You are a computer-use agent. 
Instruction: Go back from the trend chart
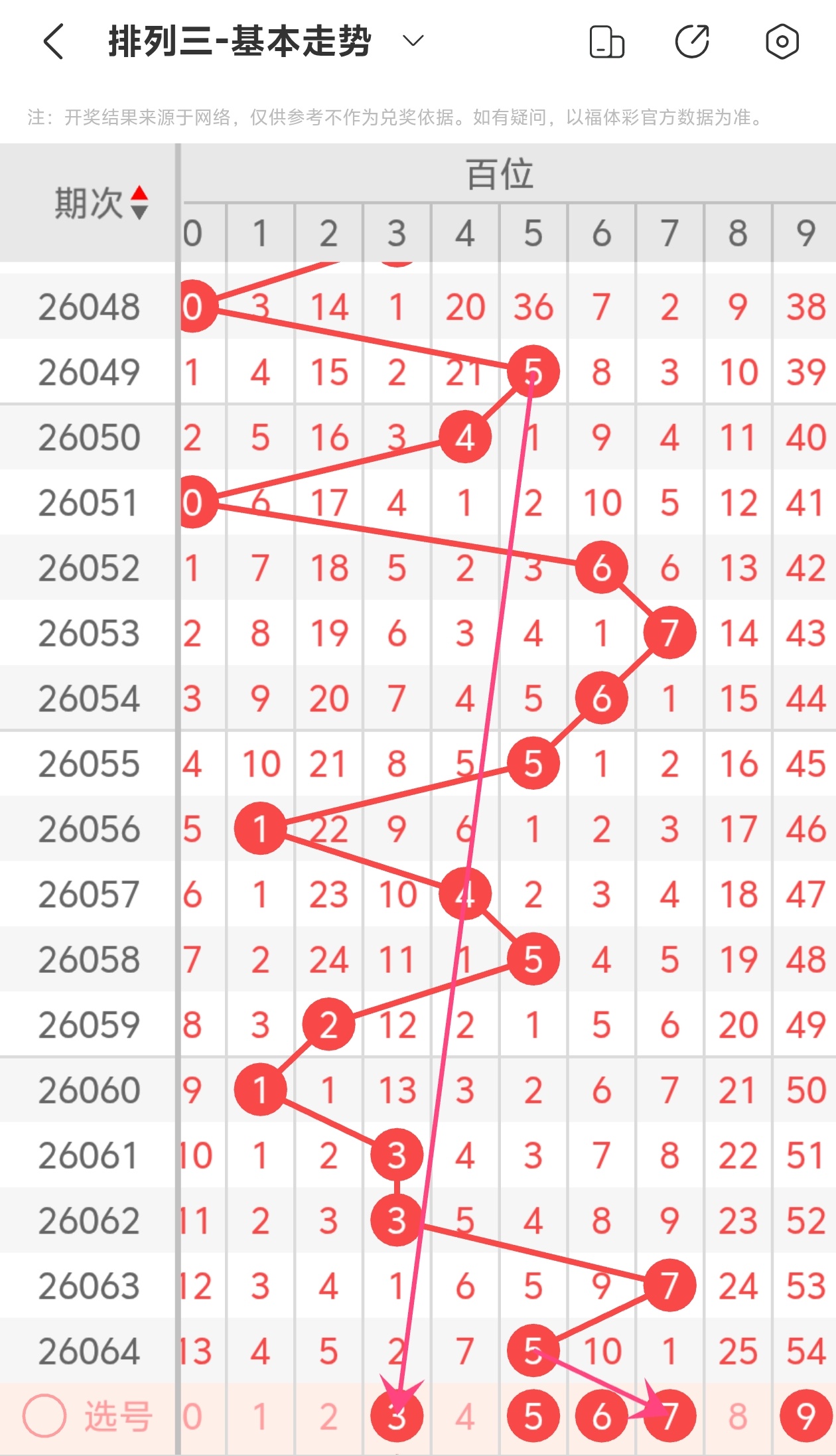54,42
